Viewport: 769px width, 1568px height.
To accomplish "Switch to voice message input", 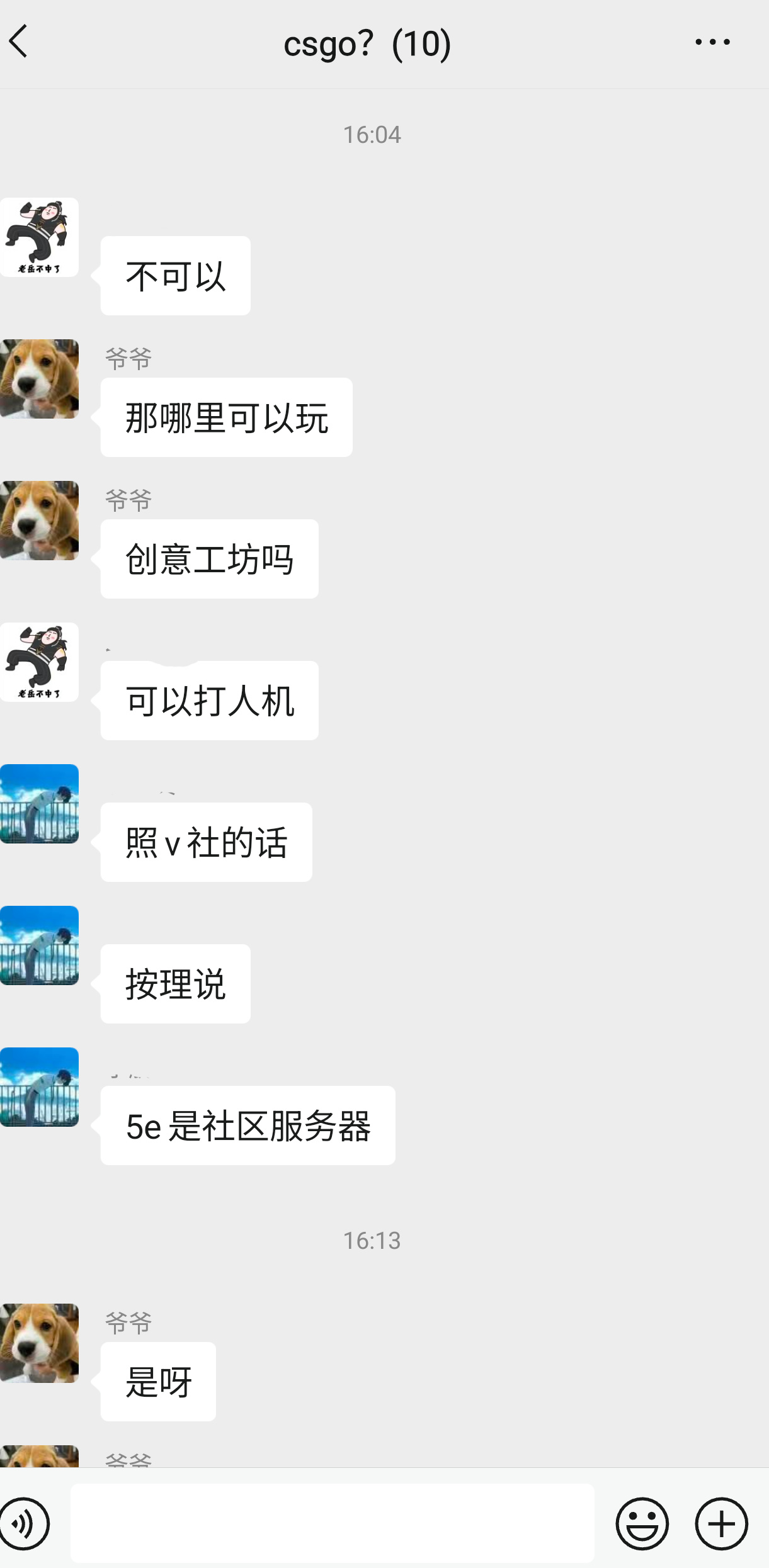I will 25,1524.
